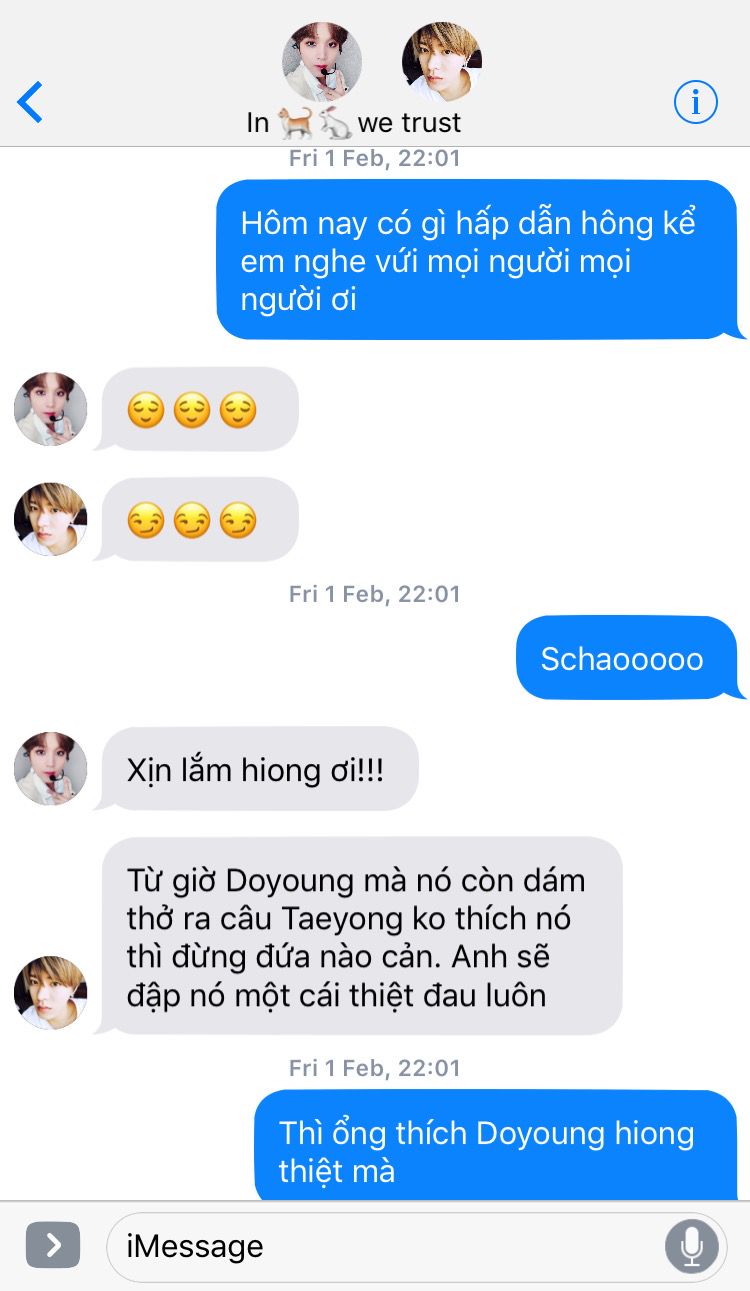The image size is (750, 1291).
Task: Expand the apps chevron beside the message field
Action: click(x=53, y=1245)
